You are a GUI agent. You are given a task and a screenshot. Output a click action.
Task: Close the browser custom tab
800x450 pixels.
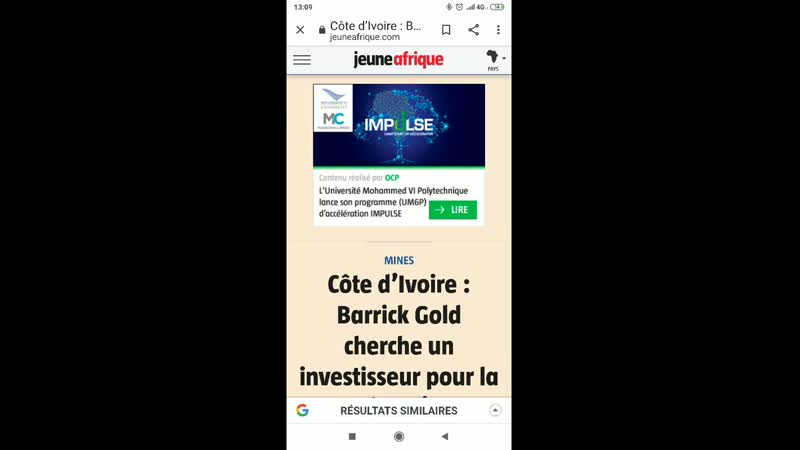[x=300, y=30]
